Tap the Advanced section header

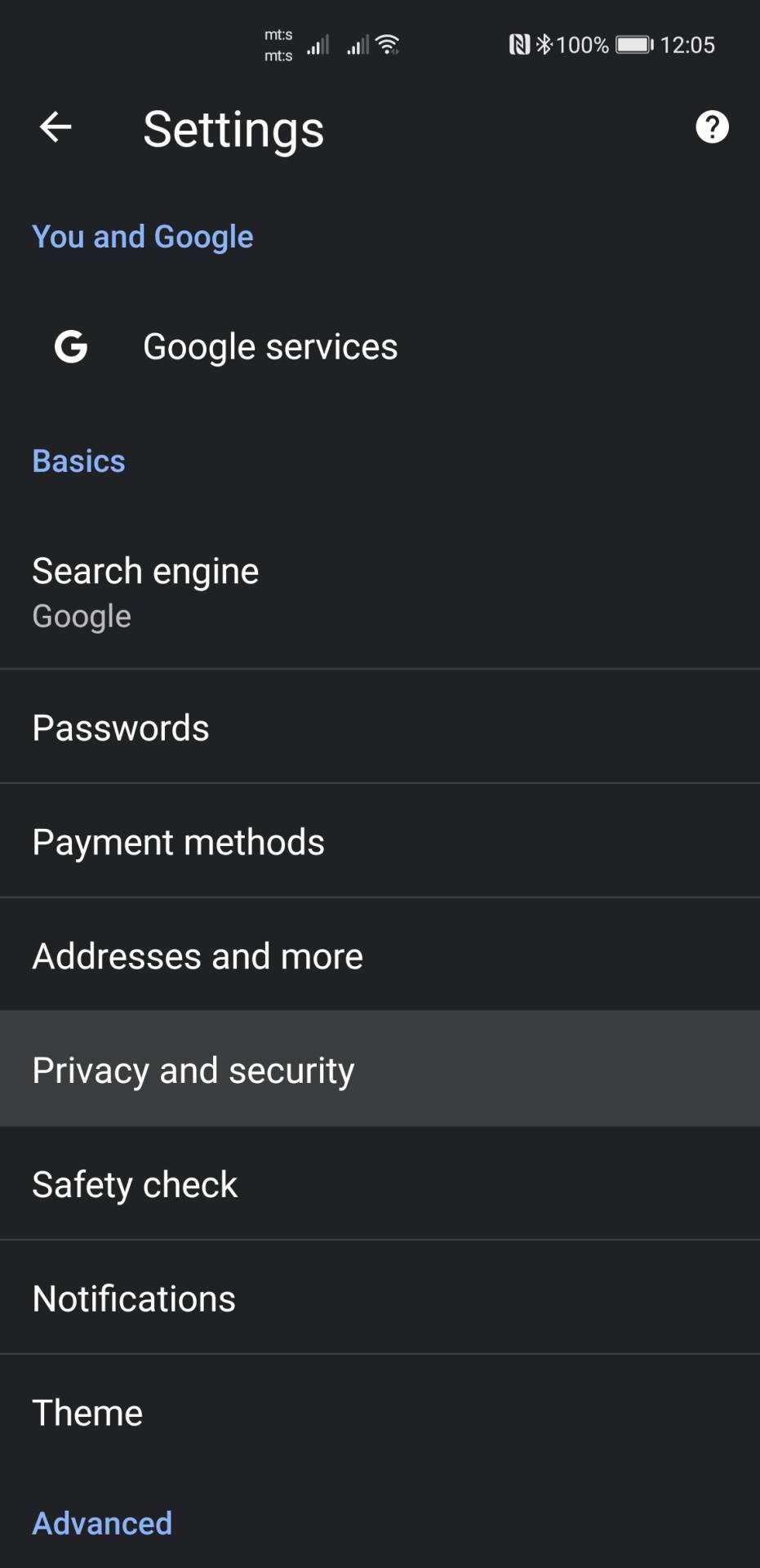pos(101,1522)
